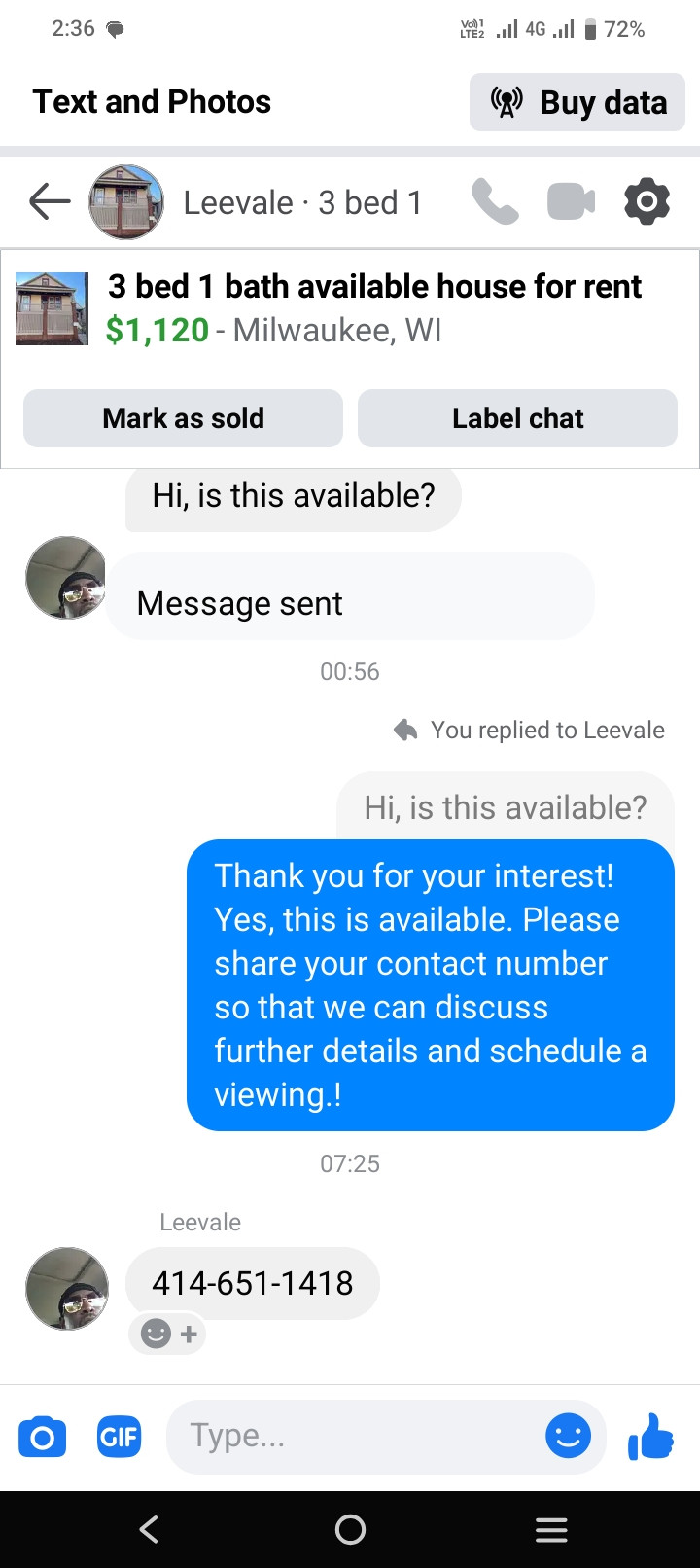Open recent apps from navigation bar
The width and height of the screenshot is (700, 1568).
click(x=551, y=1529)
